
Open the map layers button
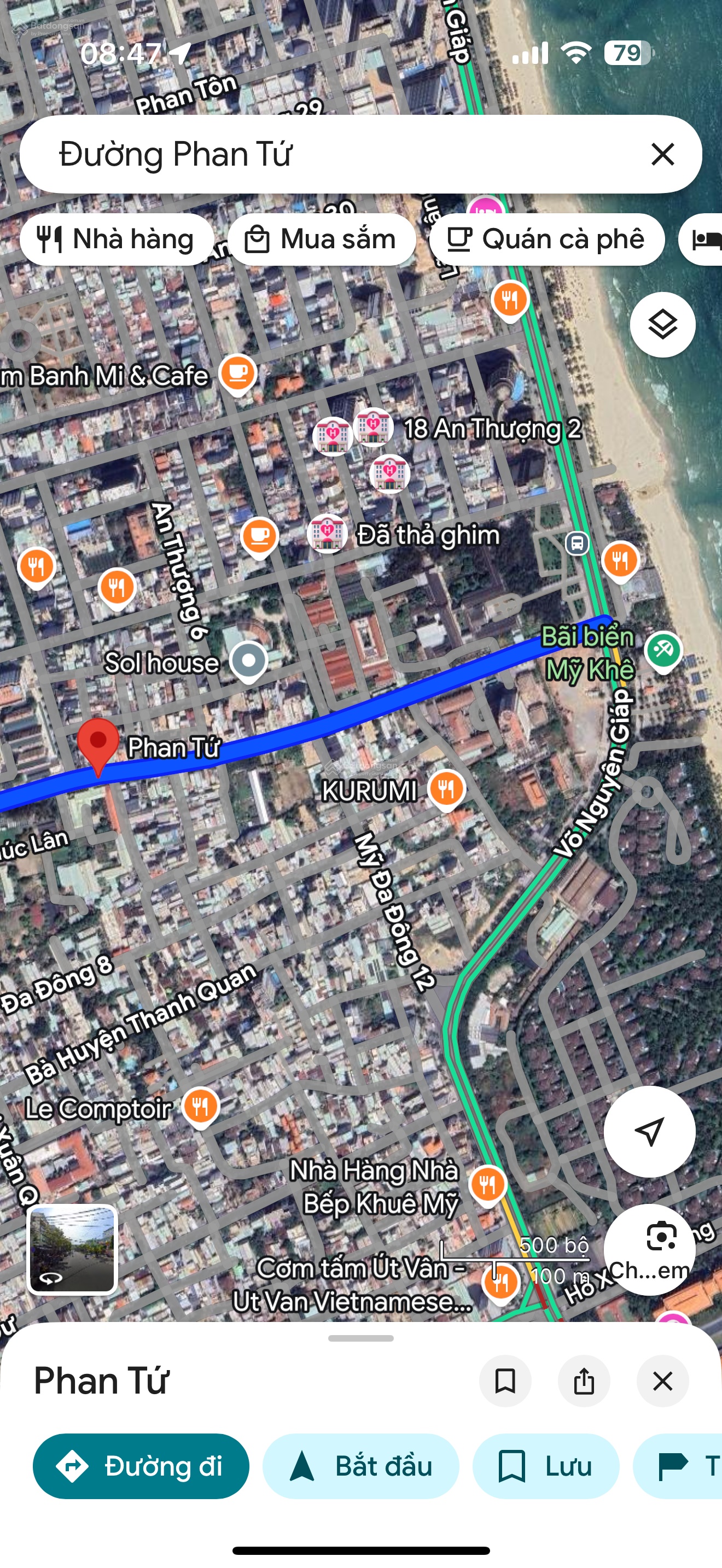coord(662,324)
